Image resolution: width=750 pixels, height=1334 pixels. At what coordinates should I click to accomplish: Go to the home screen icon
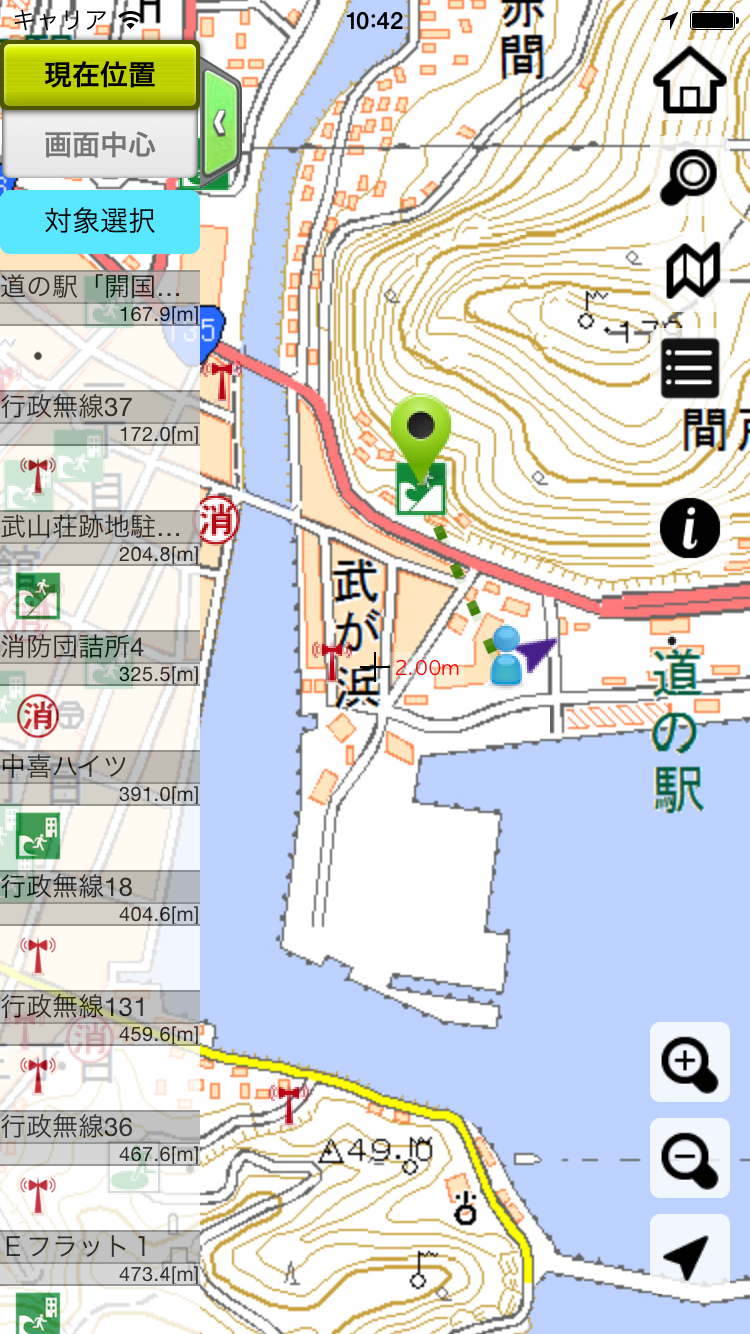pyautogui.click(x=690, y=81)
